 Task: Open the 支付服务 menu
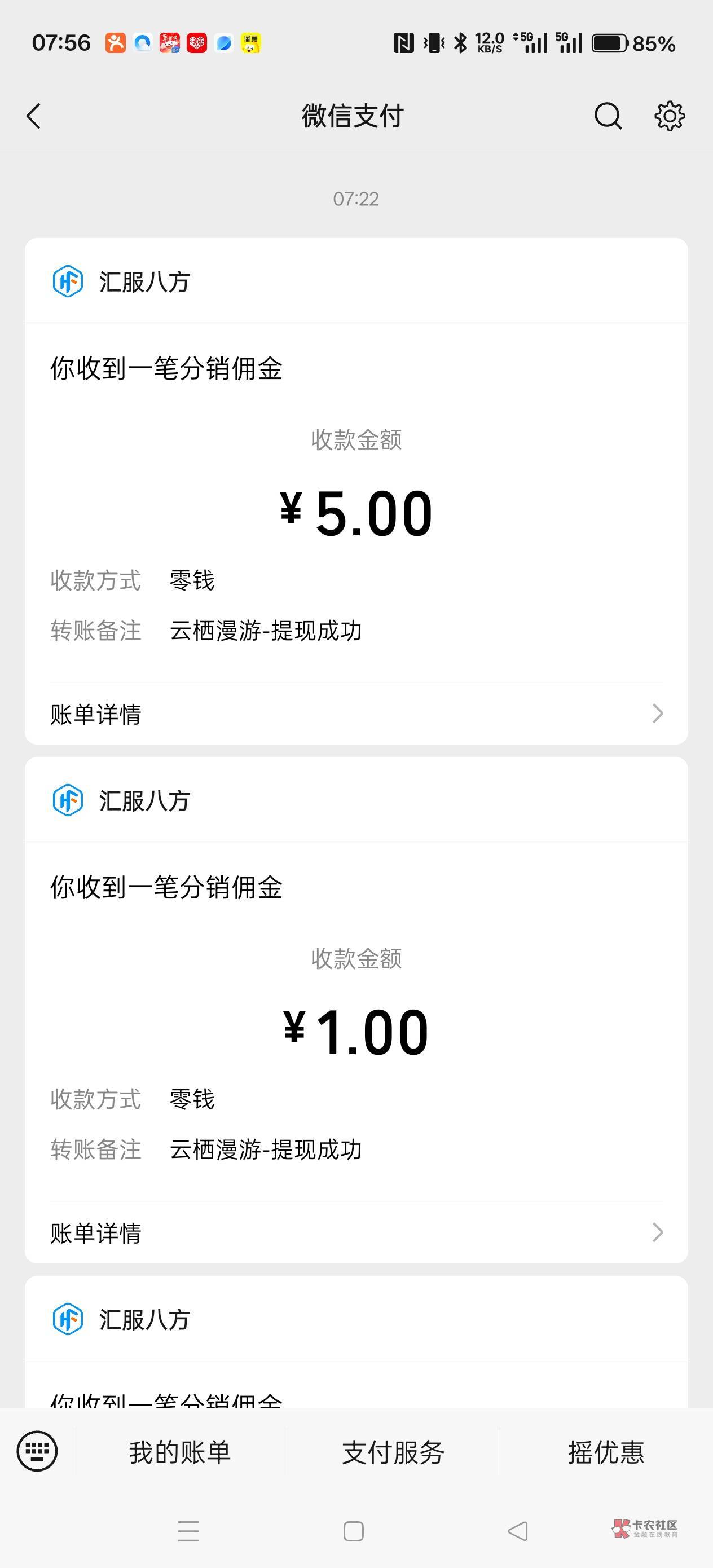(x=393, y=1452)
